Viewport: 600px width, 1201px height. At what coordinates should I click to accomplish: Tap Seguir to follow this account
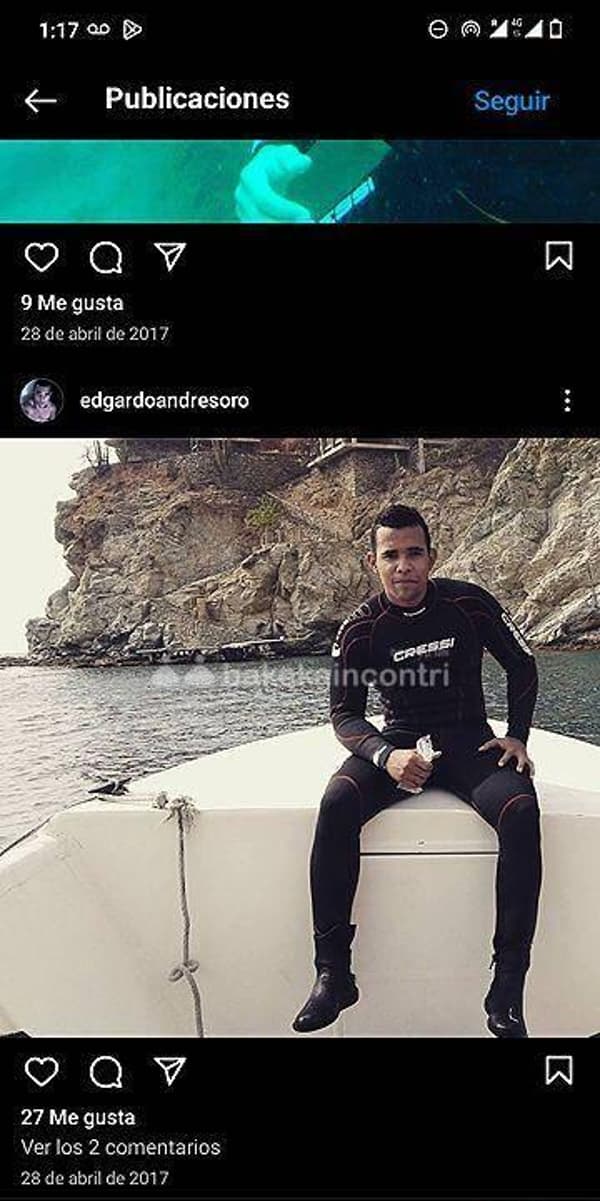coord(511,100)
